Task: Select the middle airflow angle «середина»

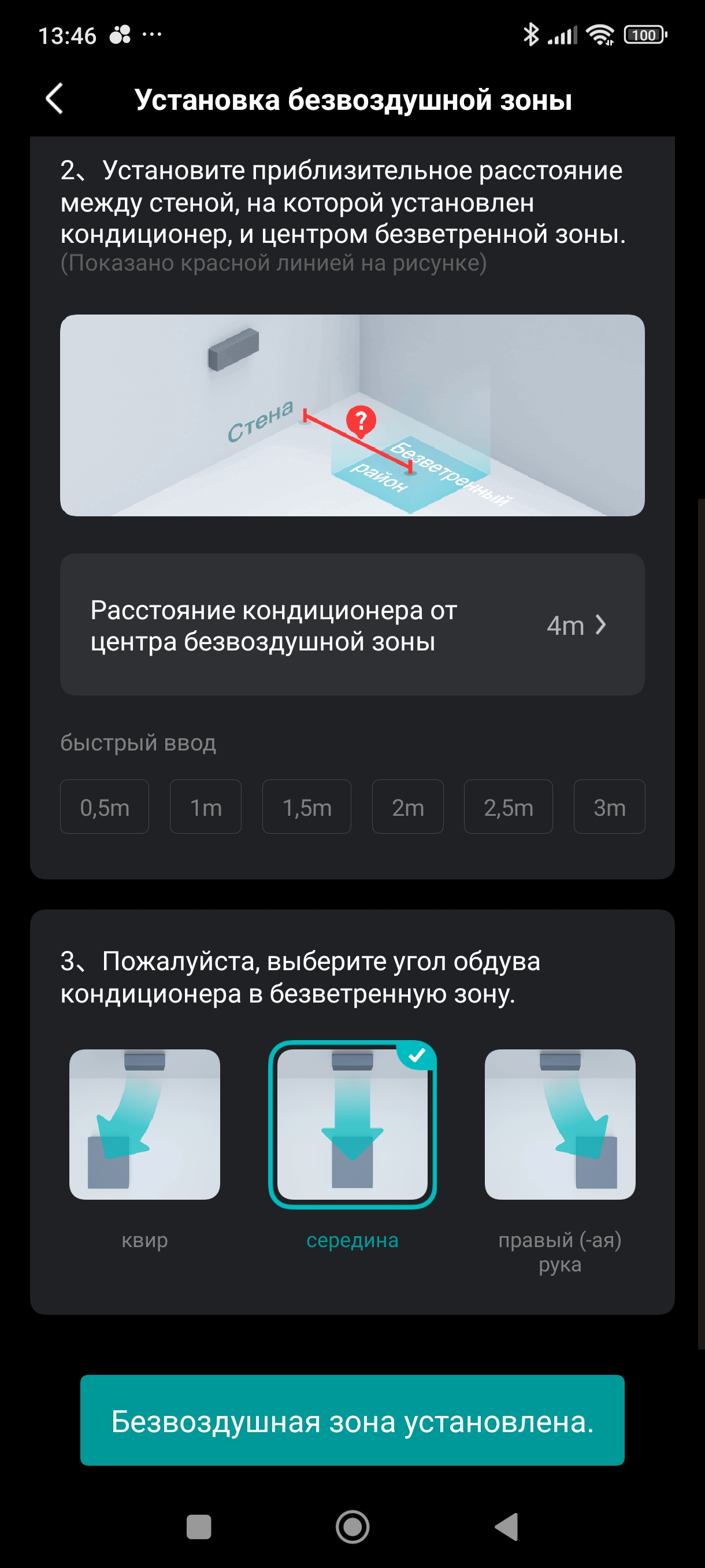Action: pyautogui.click(x=352, y=1125)
